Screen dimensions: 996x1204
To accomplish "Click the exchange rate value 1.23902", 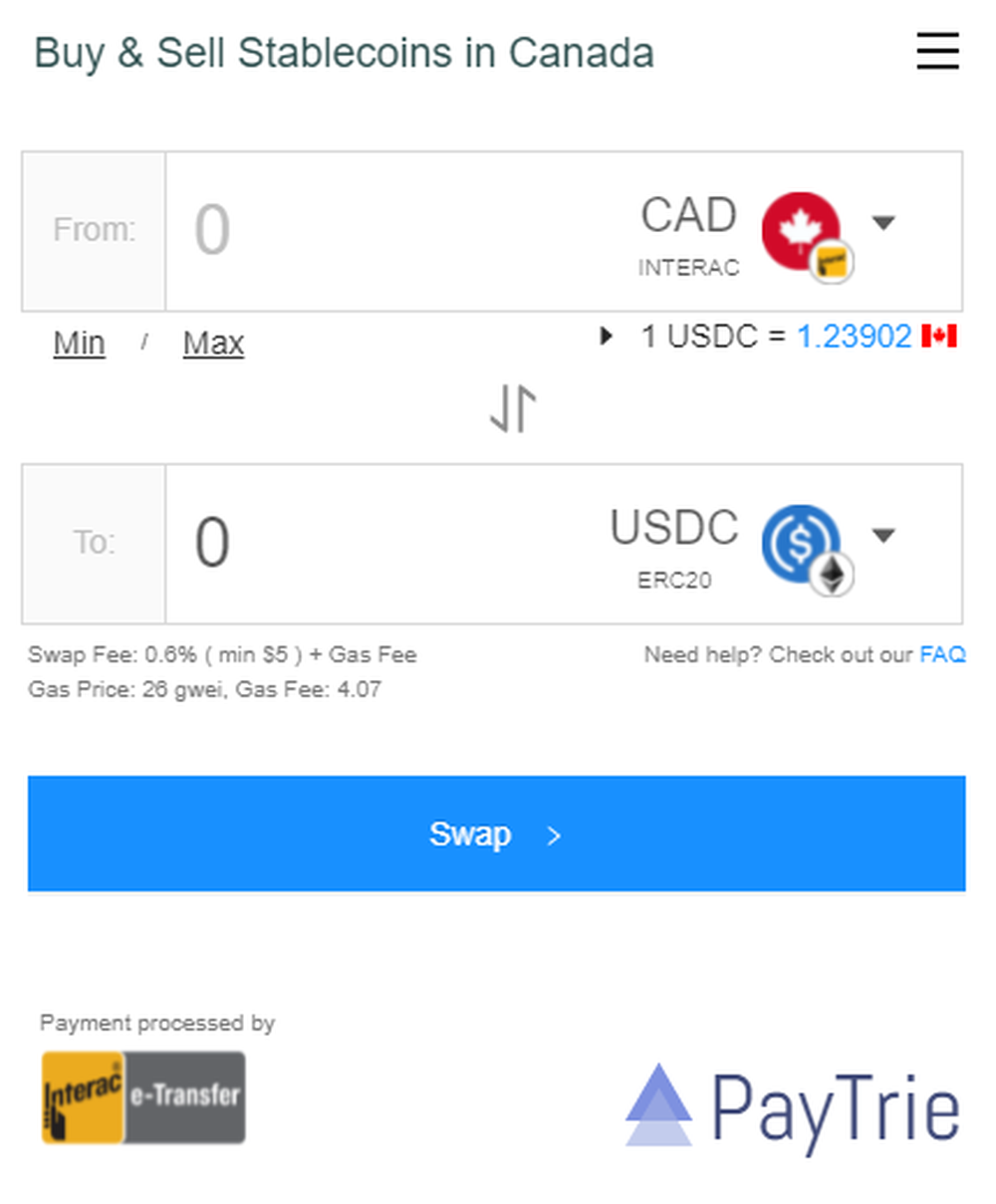I will point(855,337).
